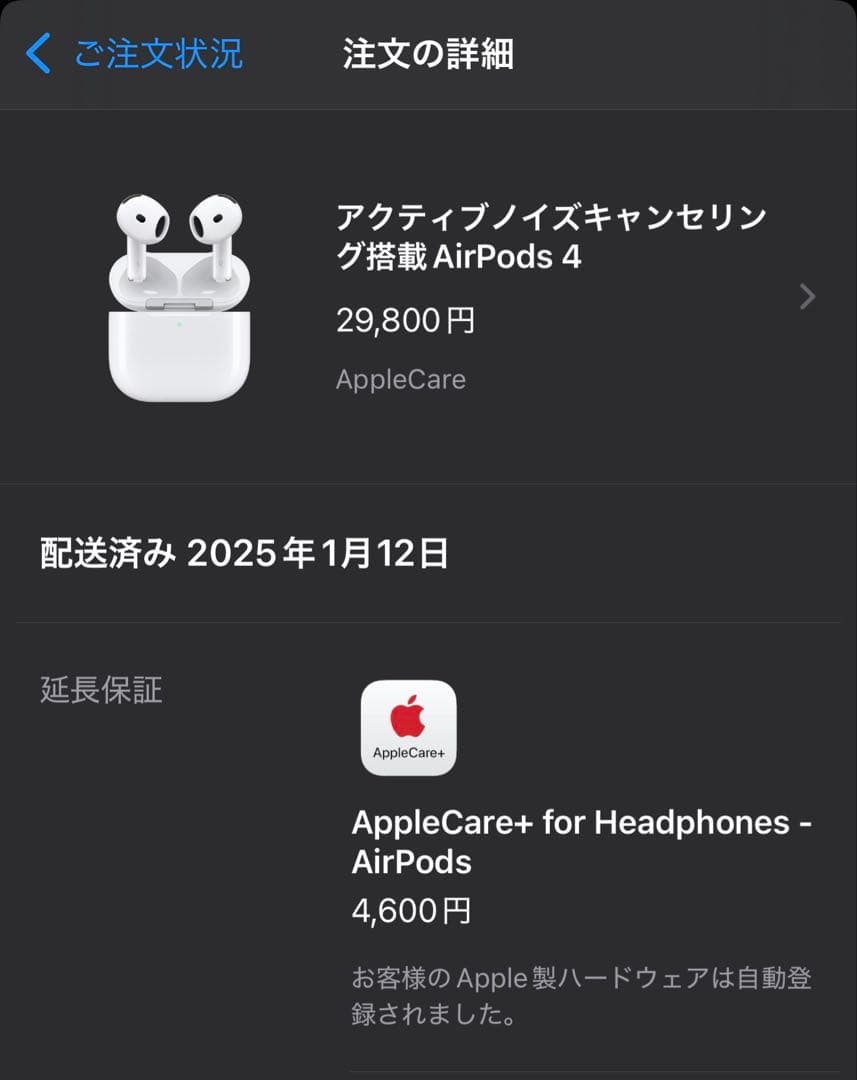This screenshot has height=1080, width=857.
Task: Tap the AppleCare+ app icon with red Apple logo
Action: click(x=408, y=727)
